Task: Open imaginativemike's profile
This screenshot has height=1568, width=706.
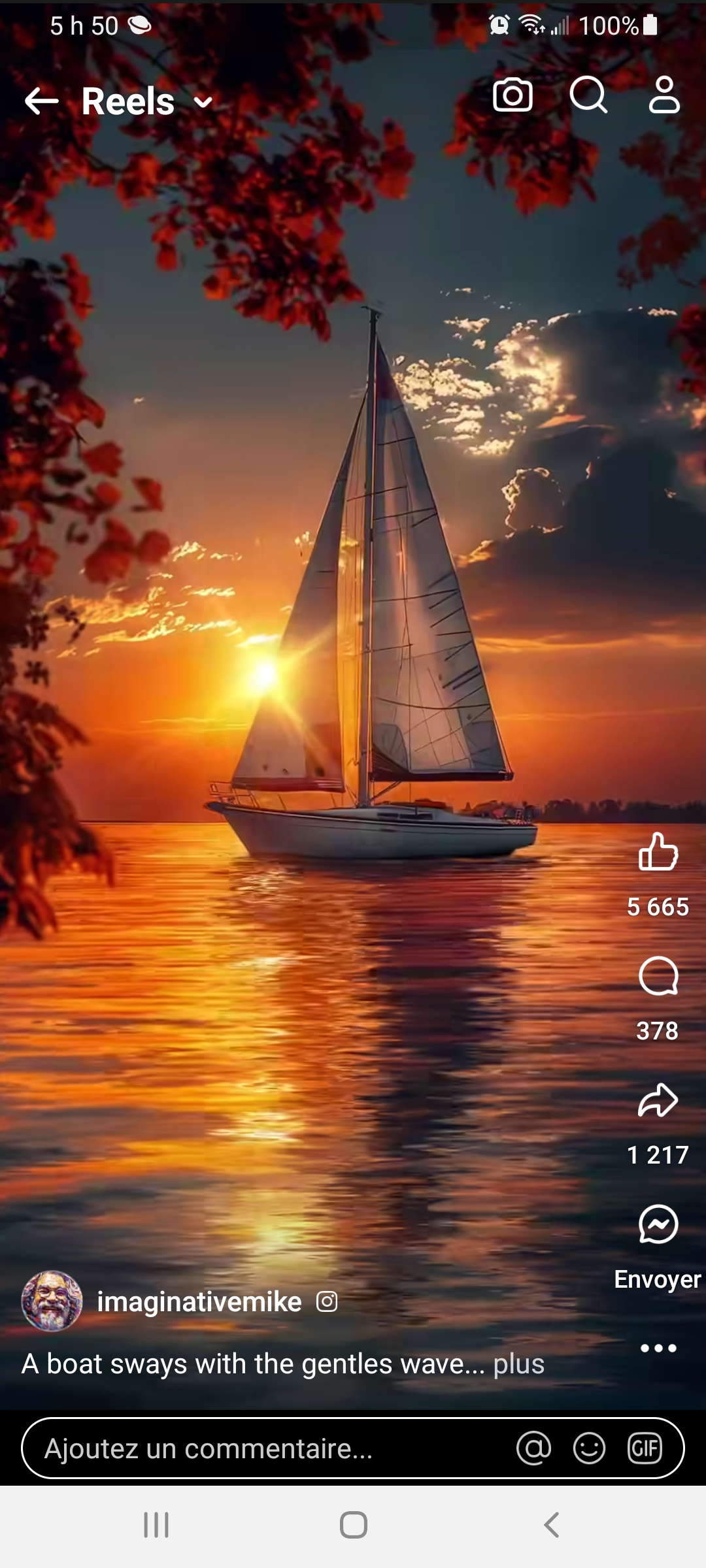Action: [199, 1301]
